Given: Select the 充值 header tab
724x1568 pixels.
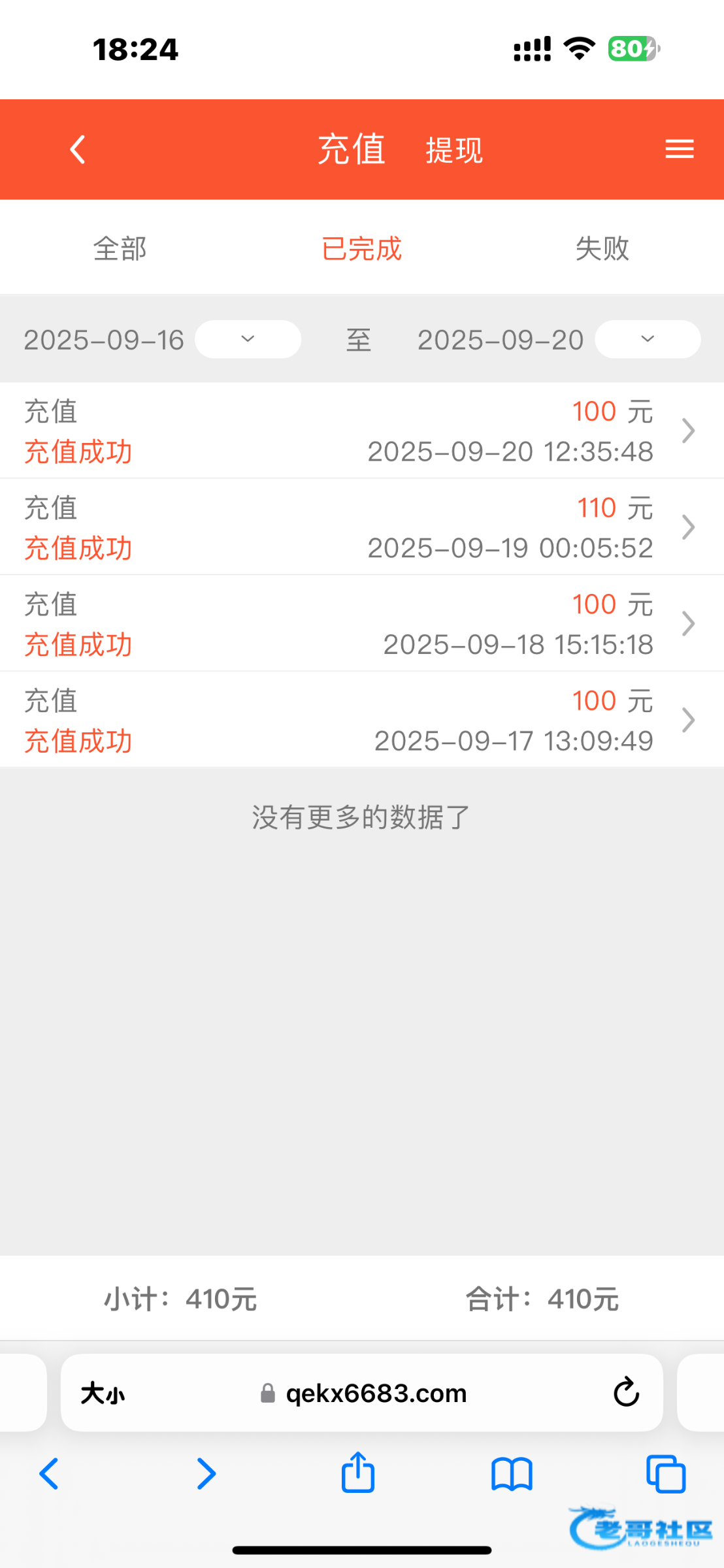Looking at the screenshot, I should [352, 150].
